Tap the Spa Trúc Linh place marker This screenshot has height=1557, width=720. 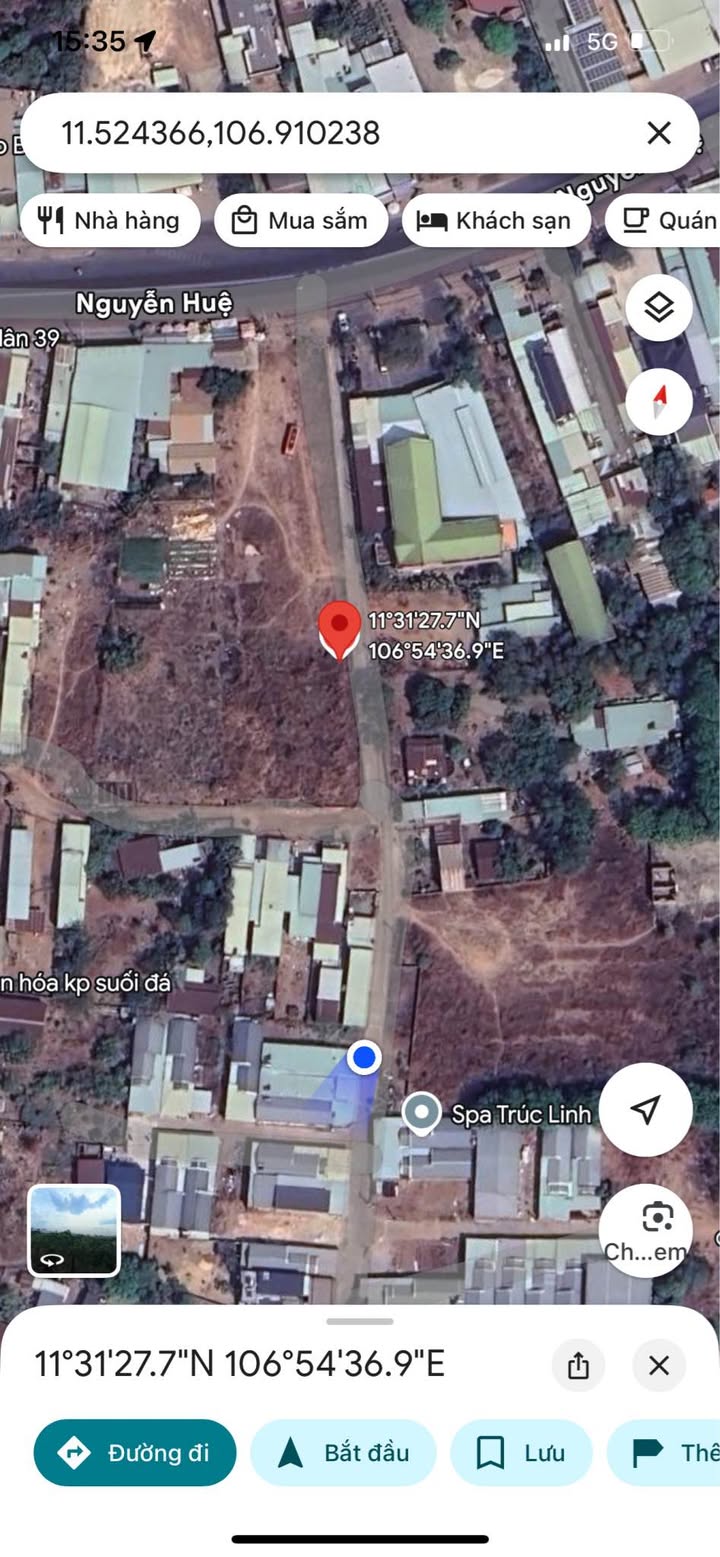pos(421,1112)
